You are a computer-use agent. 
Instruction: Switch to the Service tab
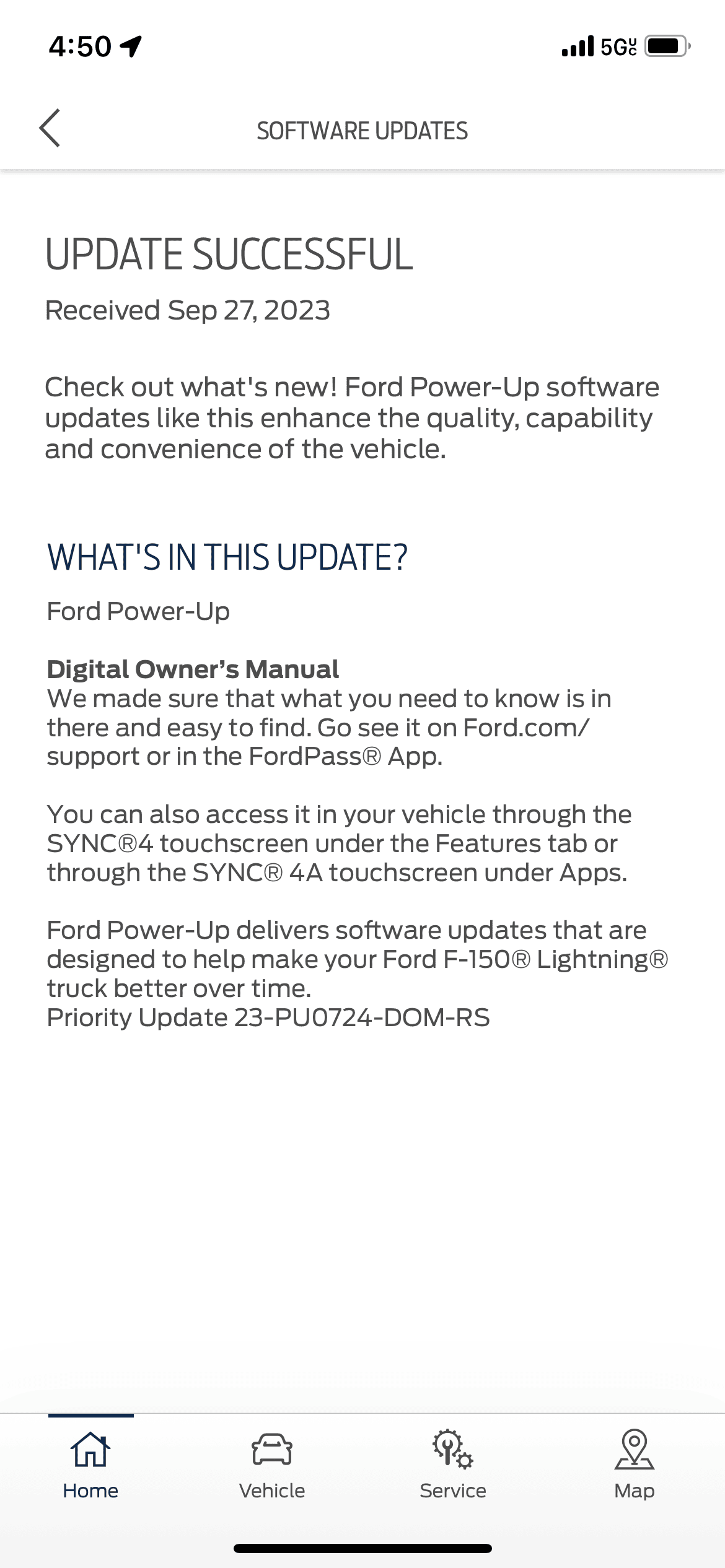pyautogui.click(x=453, y=1464)
